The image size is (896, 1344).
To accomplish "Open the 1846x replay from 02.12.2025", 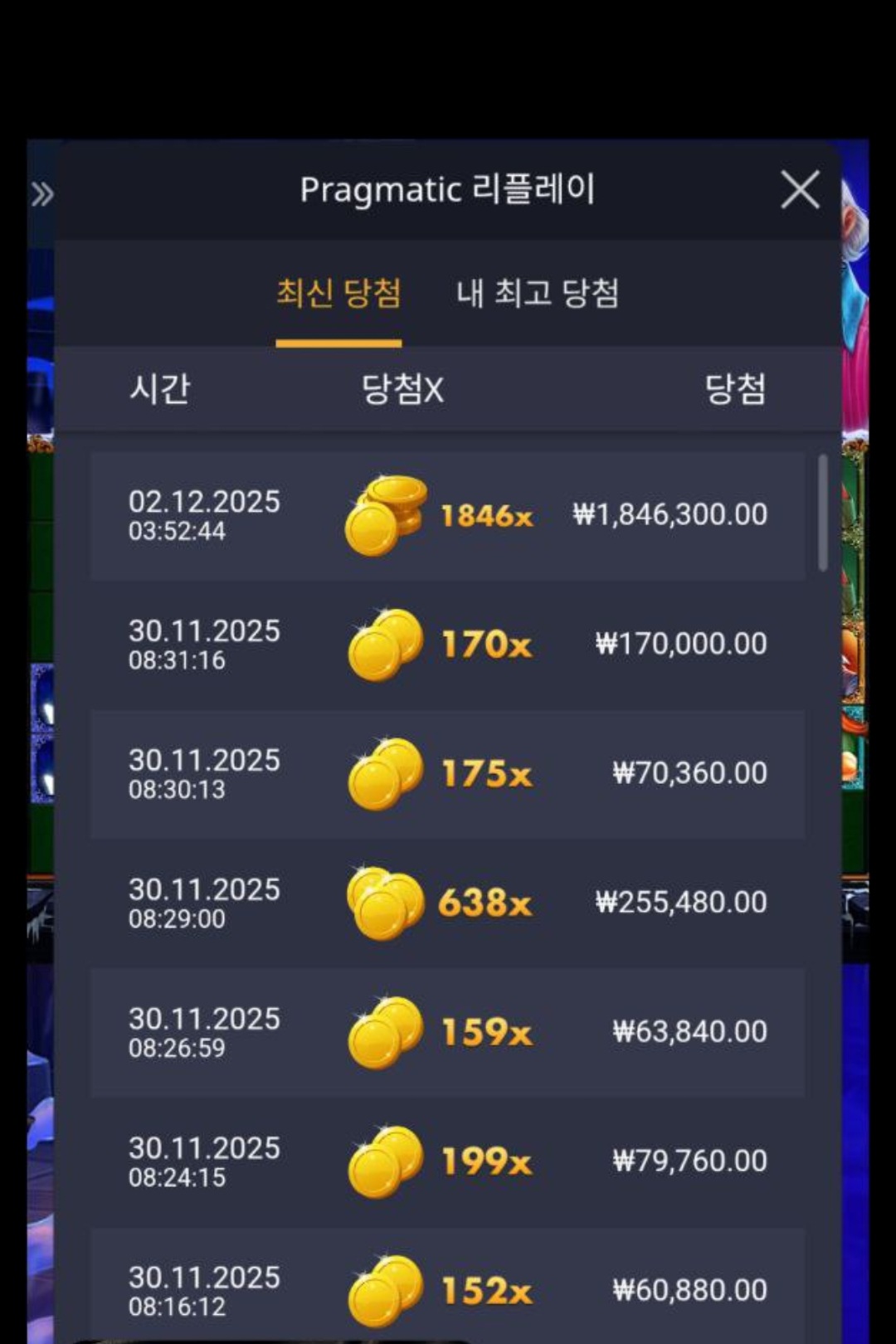I will (x=447, y=515).
